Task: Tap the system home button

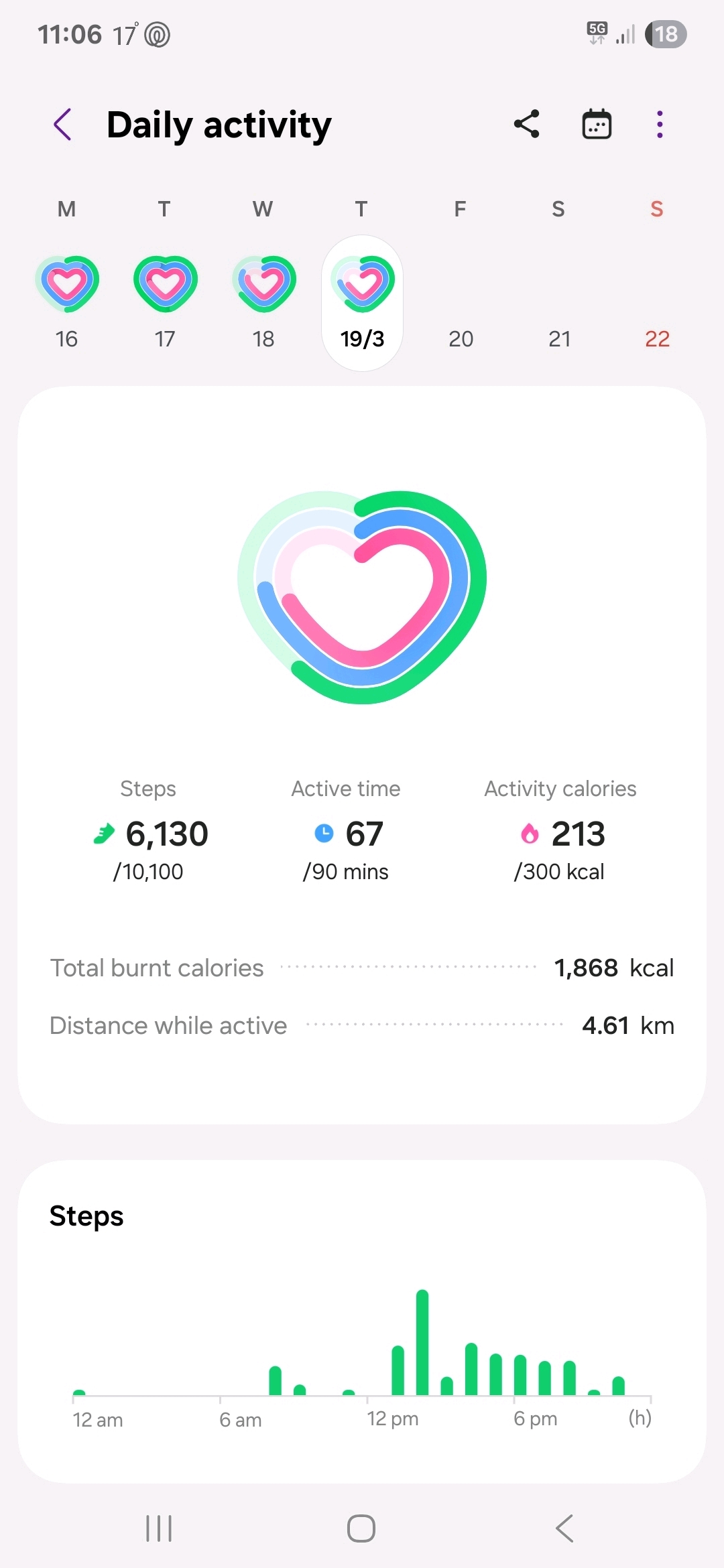Action: coord(361,1528)
